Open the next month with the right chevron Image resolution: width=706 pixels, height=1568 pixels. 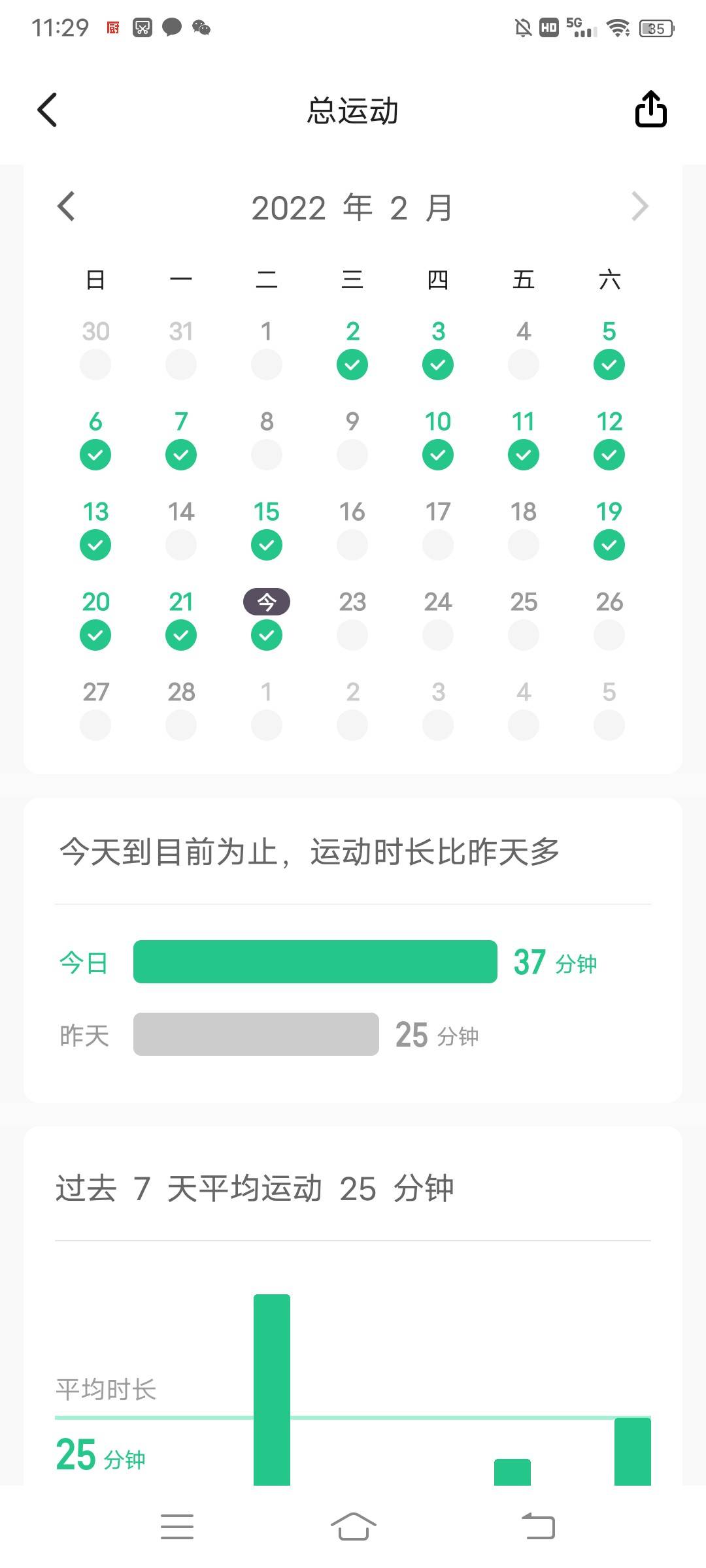639,206
